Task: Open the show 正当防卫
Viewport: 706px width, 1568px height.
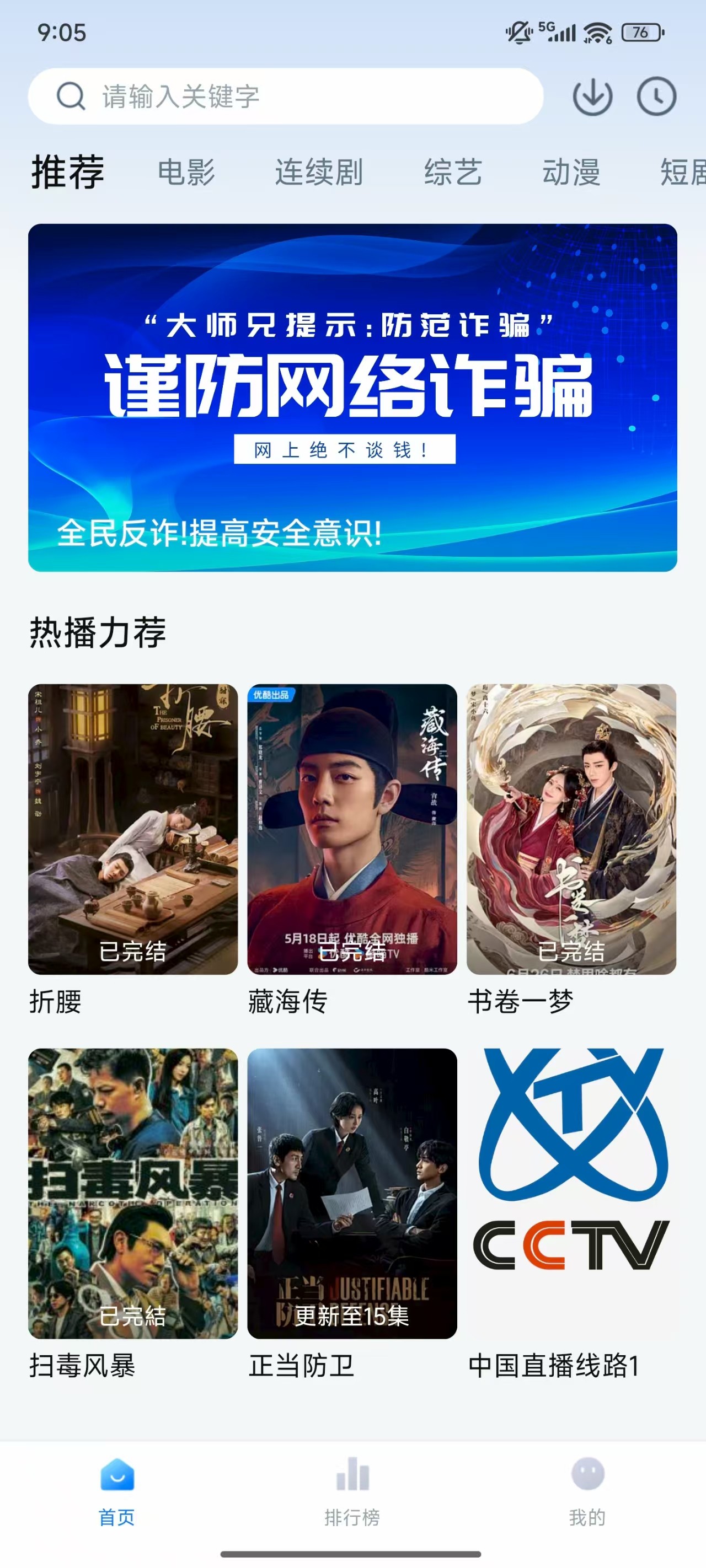Action: 352,1193
